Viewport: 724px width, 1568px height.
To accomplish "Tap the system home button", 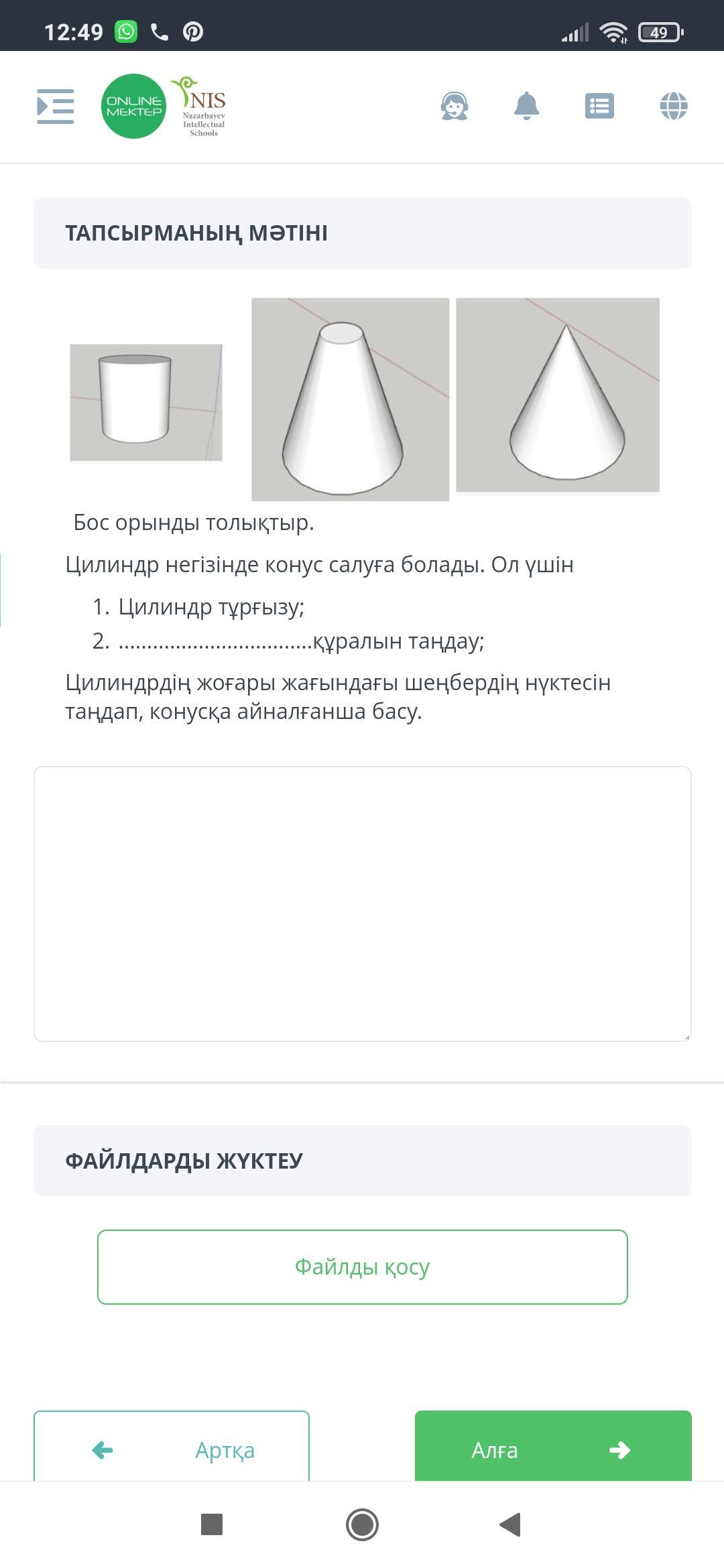I will 362,1524.
